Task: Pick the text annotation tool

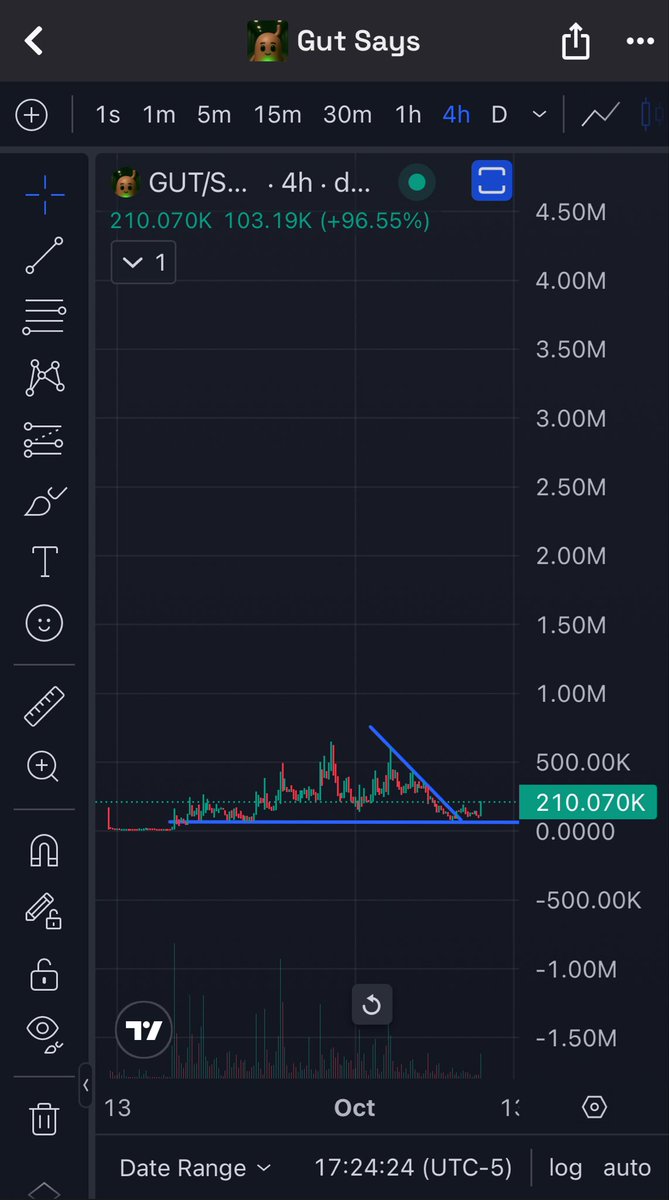Action: (44, 562)
